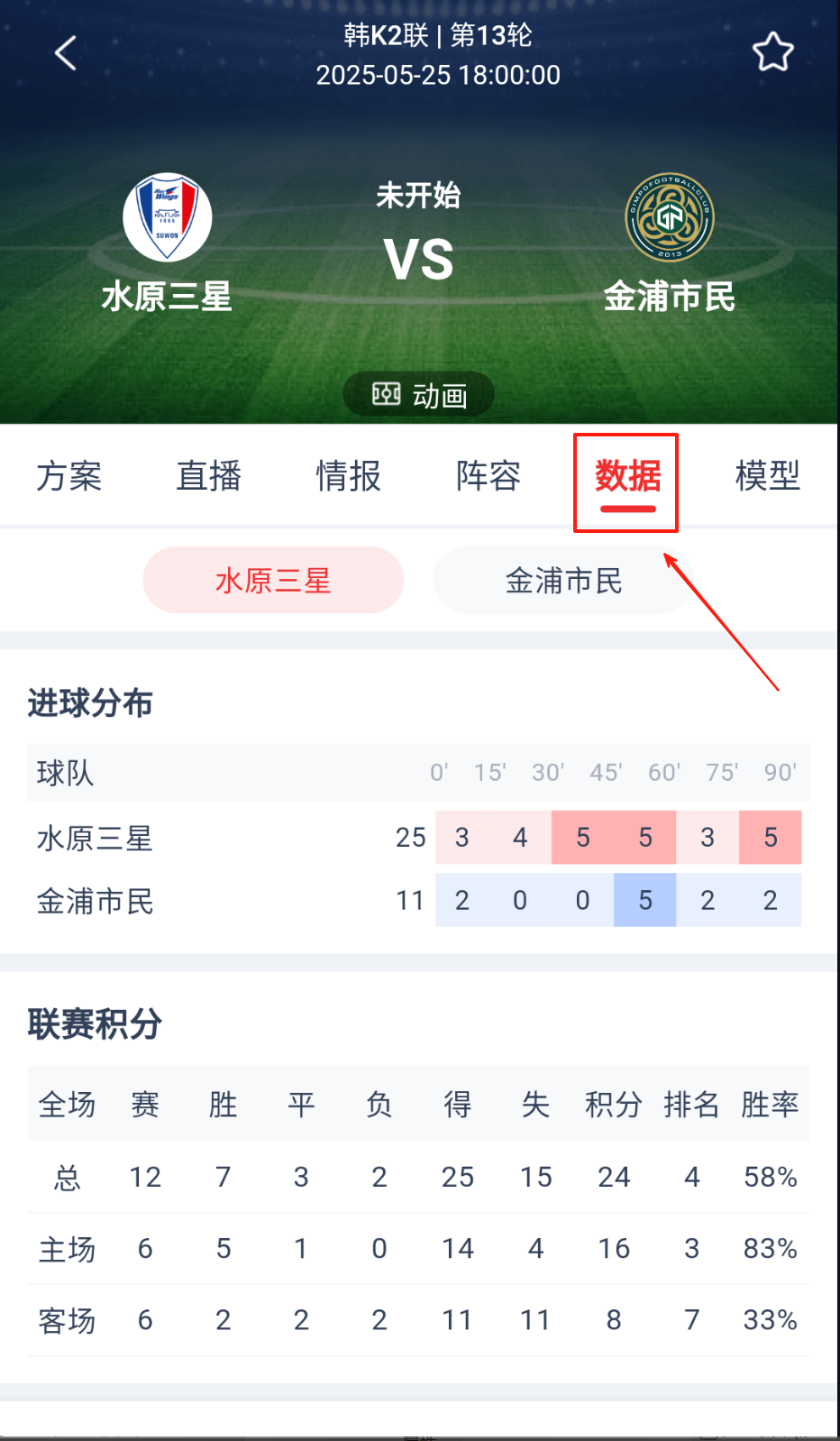Tap the 数据 tab
This screenshot has height=1441, width=840.
coord(627,475)
